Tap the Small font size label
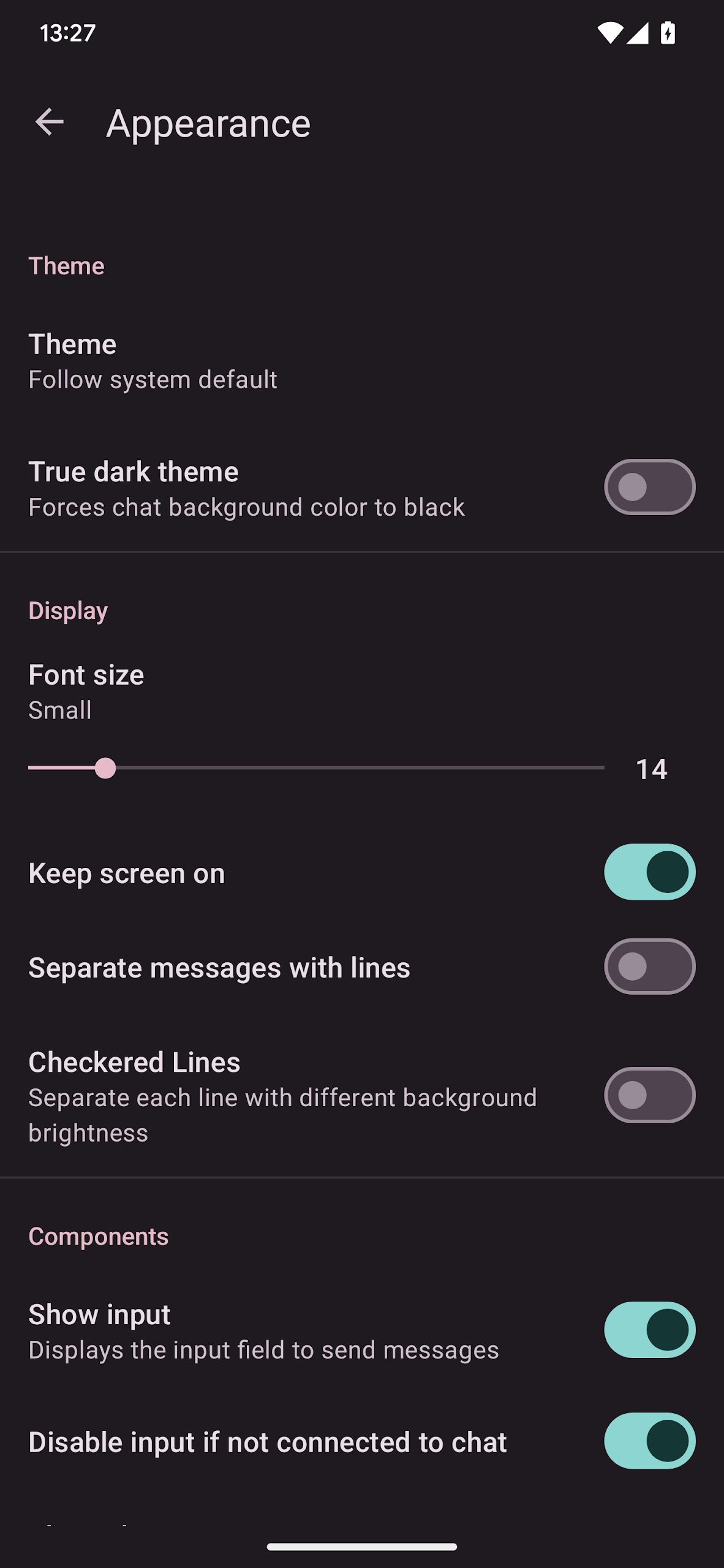724x1568 pixels. (x=59, y=710)
